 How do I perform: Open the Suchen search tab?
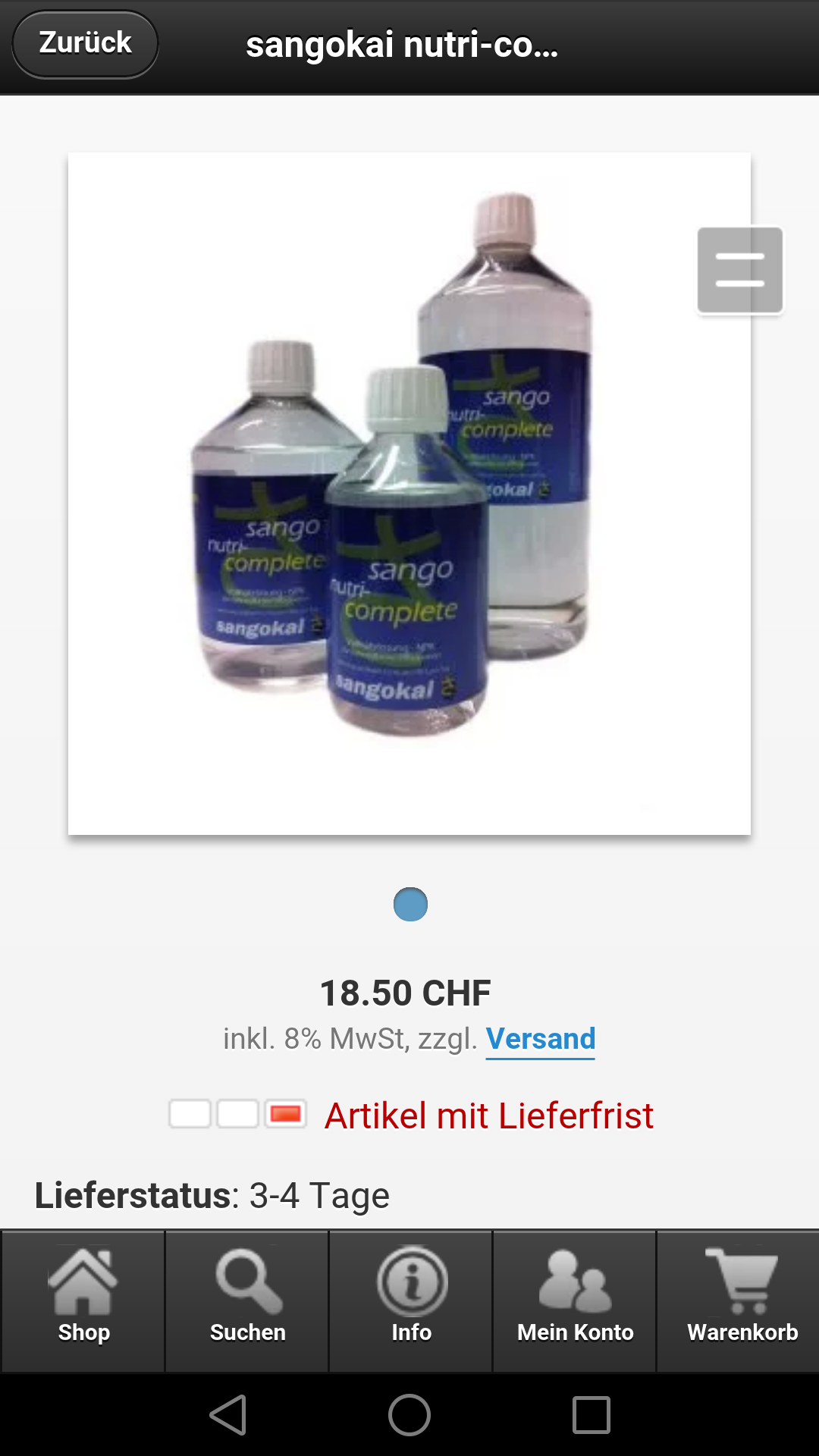pyautogui.click(x=247, y=1301)
